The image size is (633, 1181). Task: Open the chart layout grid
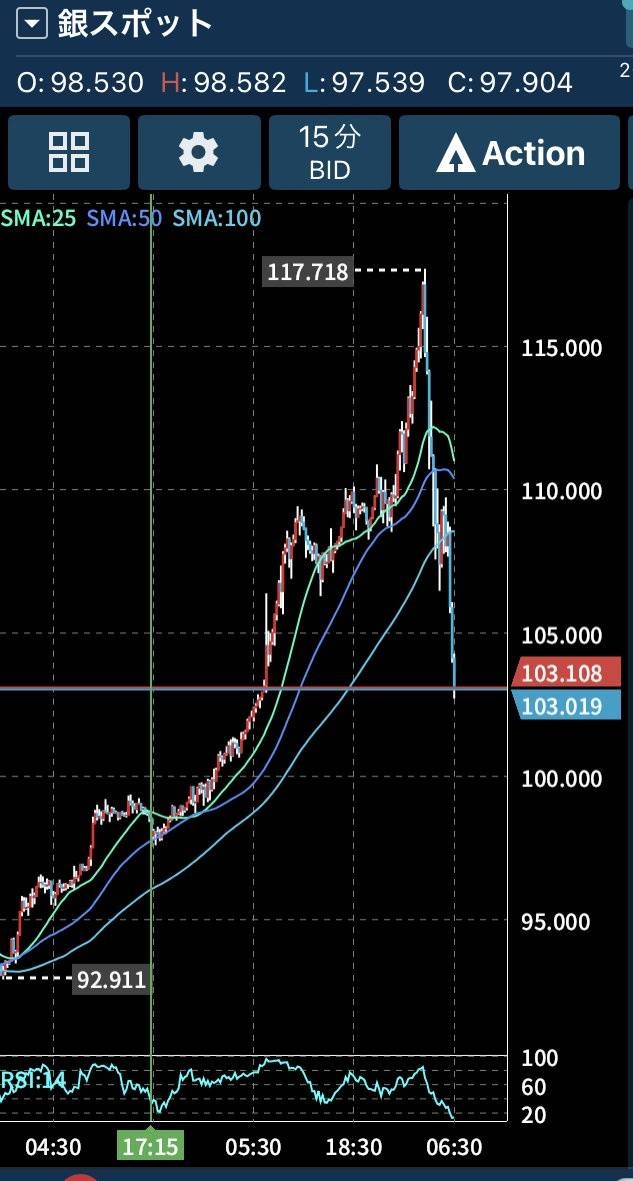69,153
